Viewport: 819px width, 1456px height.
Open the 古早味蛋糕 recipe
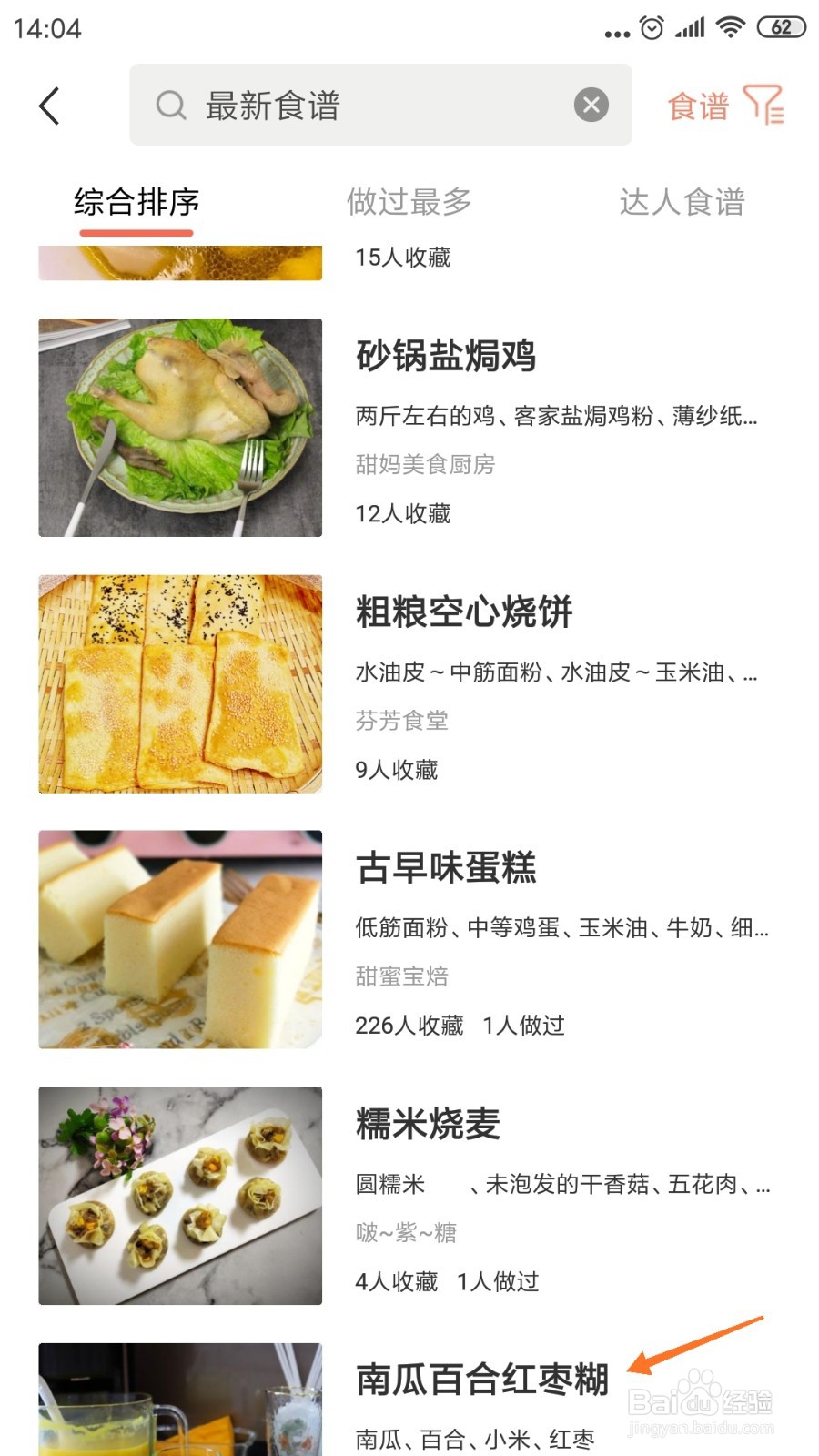click(446, 867)
